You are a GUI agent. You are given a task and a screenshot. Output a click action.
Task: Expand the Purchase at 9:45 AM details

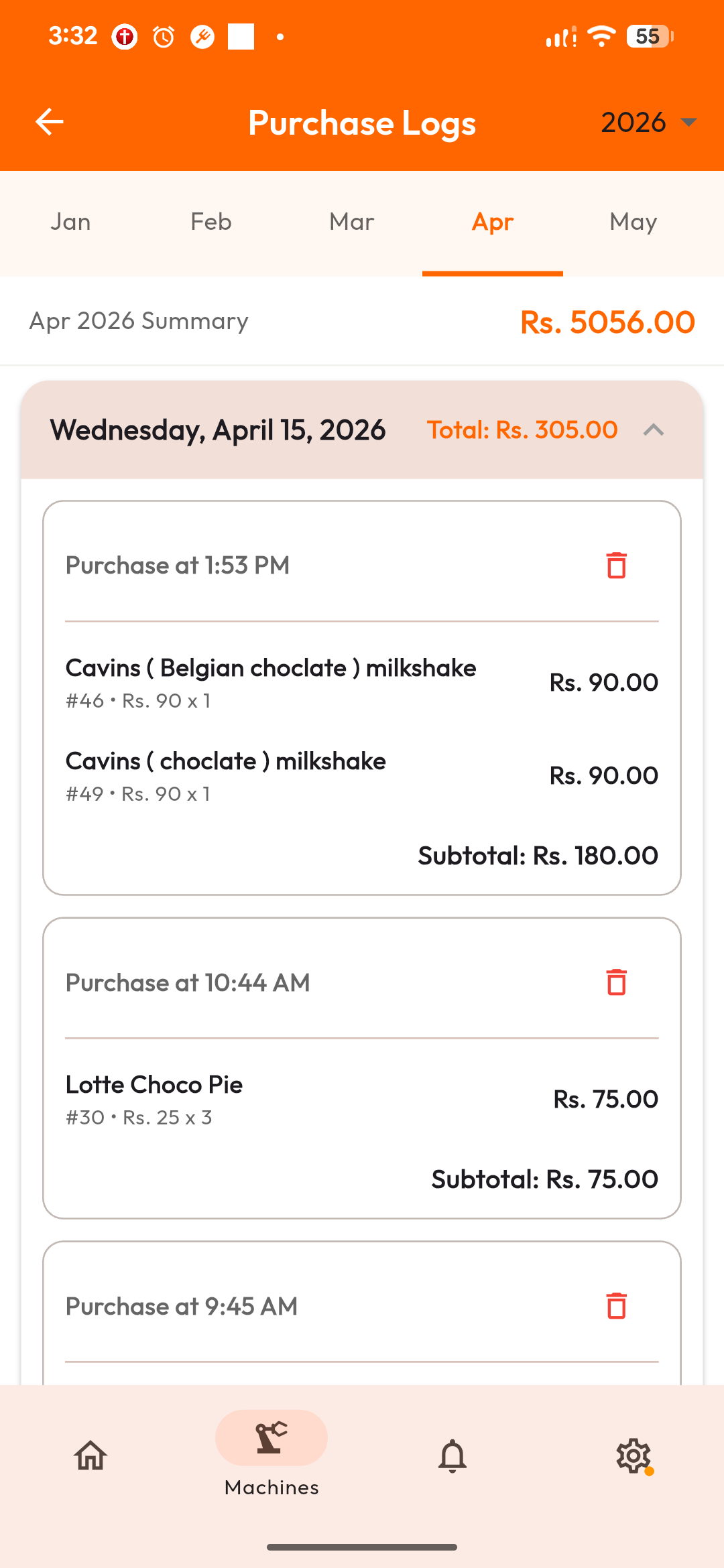pos(181,1305)
